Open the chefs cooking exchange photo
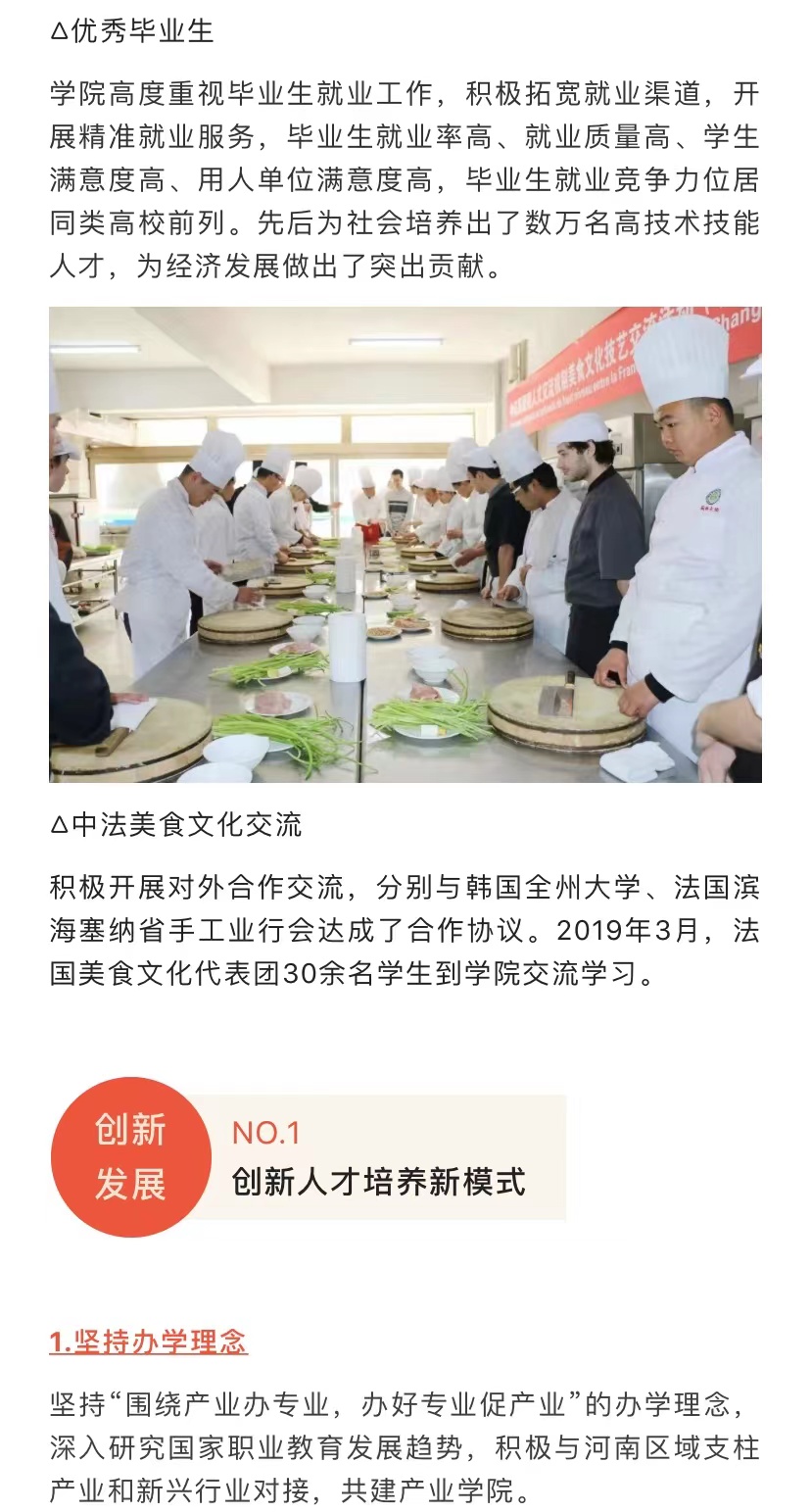Screen dimensions: 811x1512 point(405,544)
